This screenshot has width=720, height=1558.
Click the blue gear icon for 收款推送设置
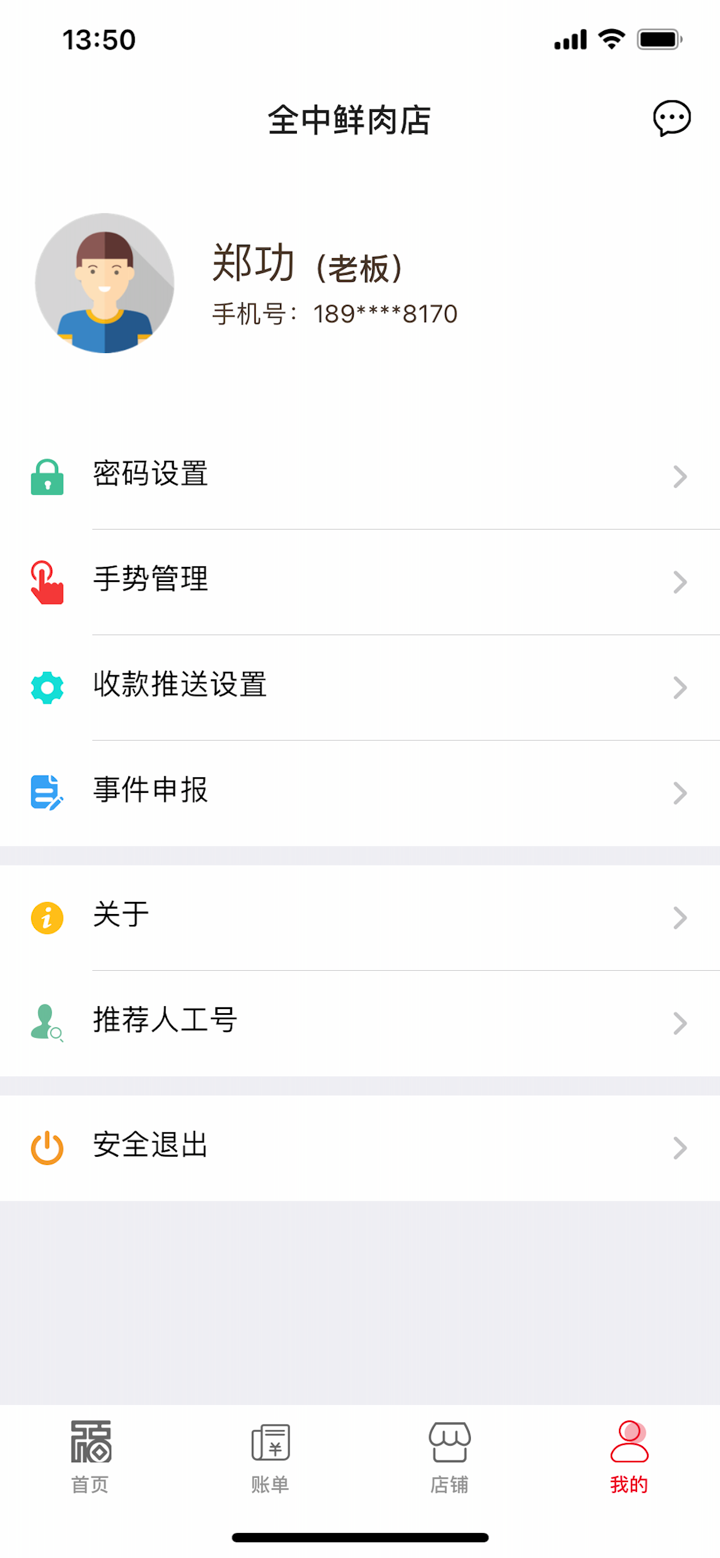[47, 687]
